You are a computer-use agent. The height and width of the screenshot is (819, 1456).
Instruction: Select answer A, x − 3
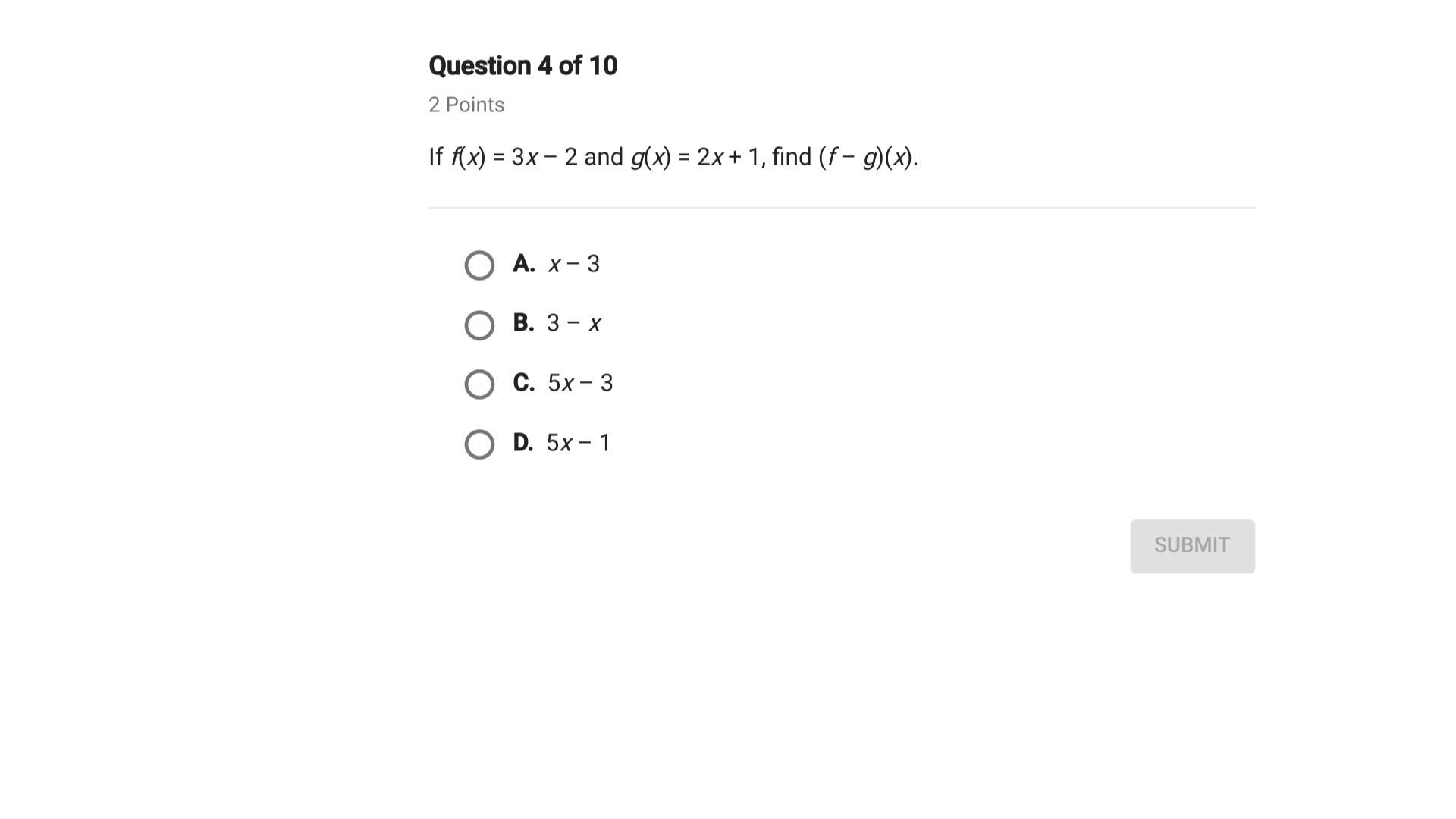pyautogui.click(x=479, y=265)
